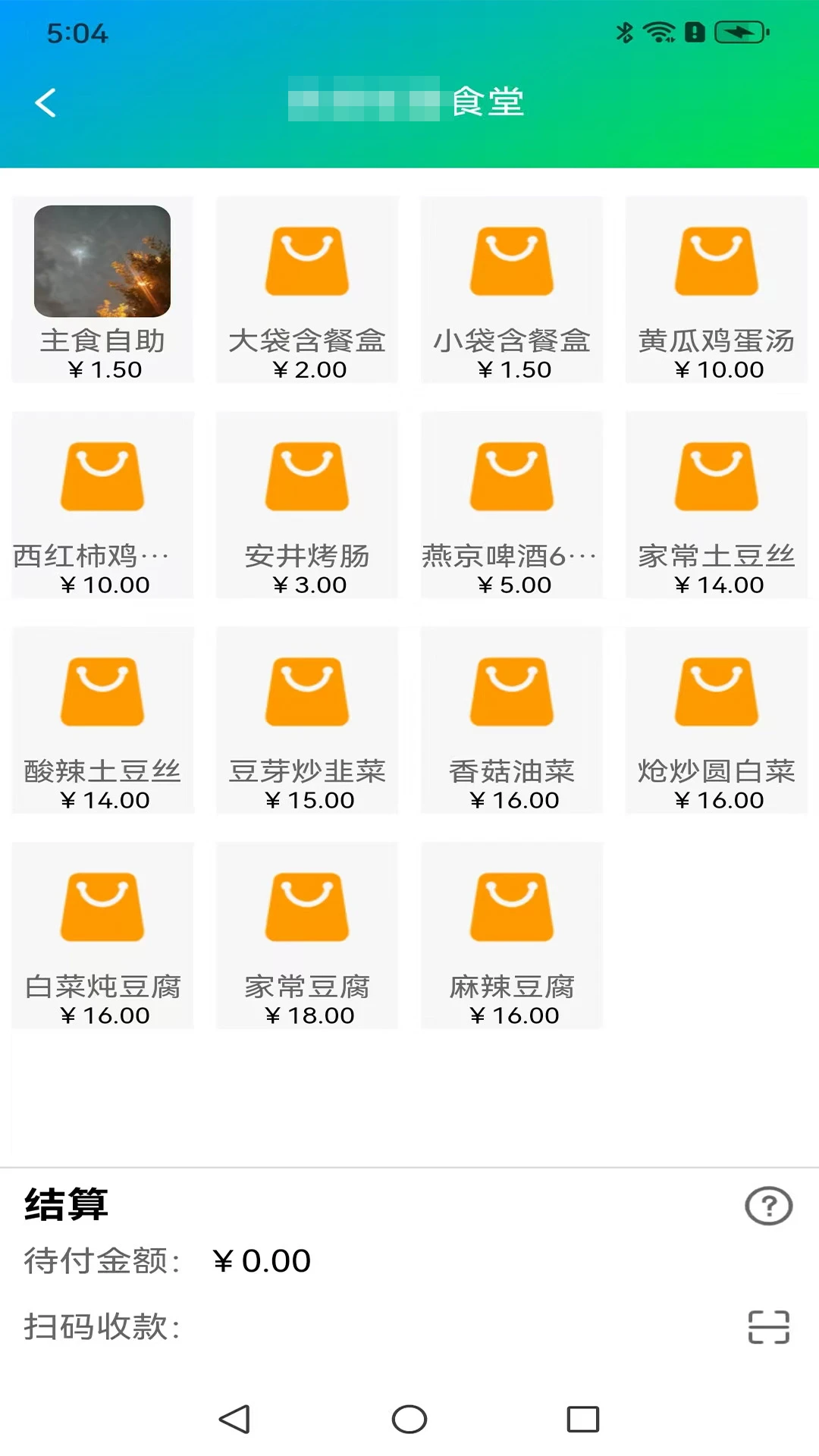The width and height of the screenshot is (819, 1456).
Task: Select the 小袋含餐盒 bag icon
Action: [512, 260]
